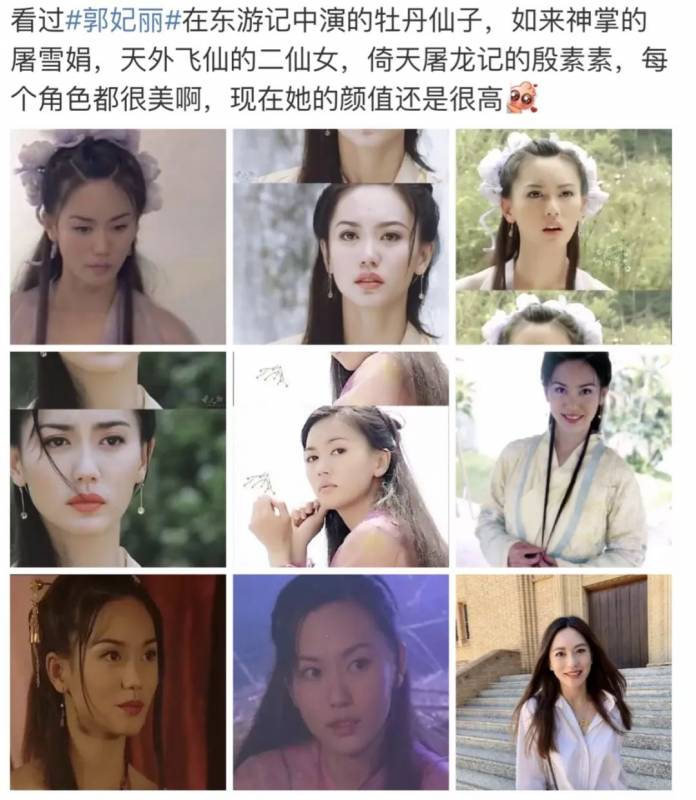View the photo of woman holding a sprig
The width and height of the screenshot is (696, 800).
pos(341,459)
